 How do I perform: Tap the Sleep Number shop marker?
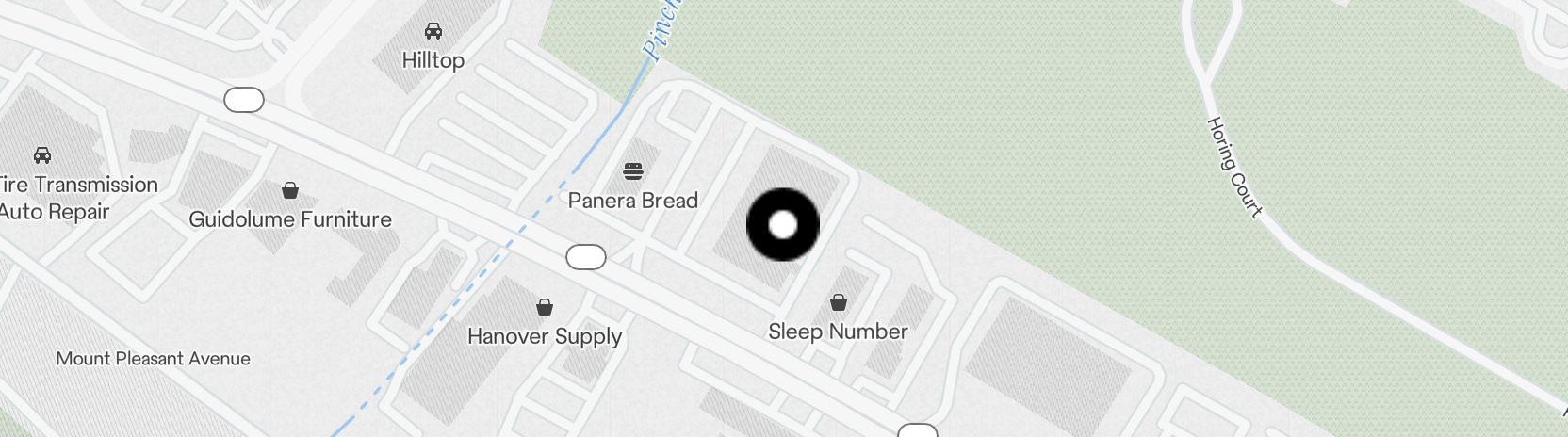coord(838,303)
